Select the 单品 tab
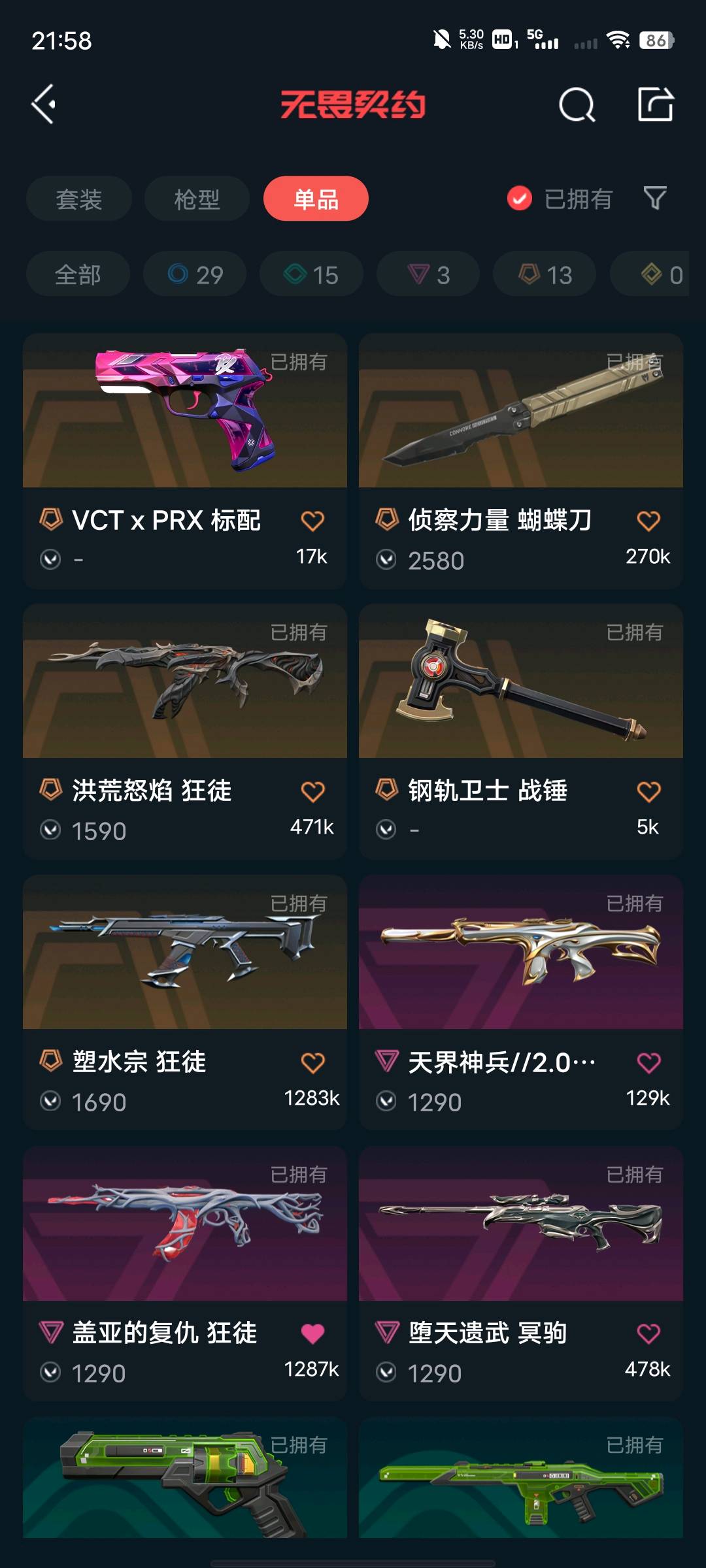This screenshot has height=1568, width=706. pos(316,199)
